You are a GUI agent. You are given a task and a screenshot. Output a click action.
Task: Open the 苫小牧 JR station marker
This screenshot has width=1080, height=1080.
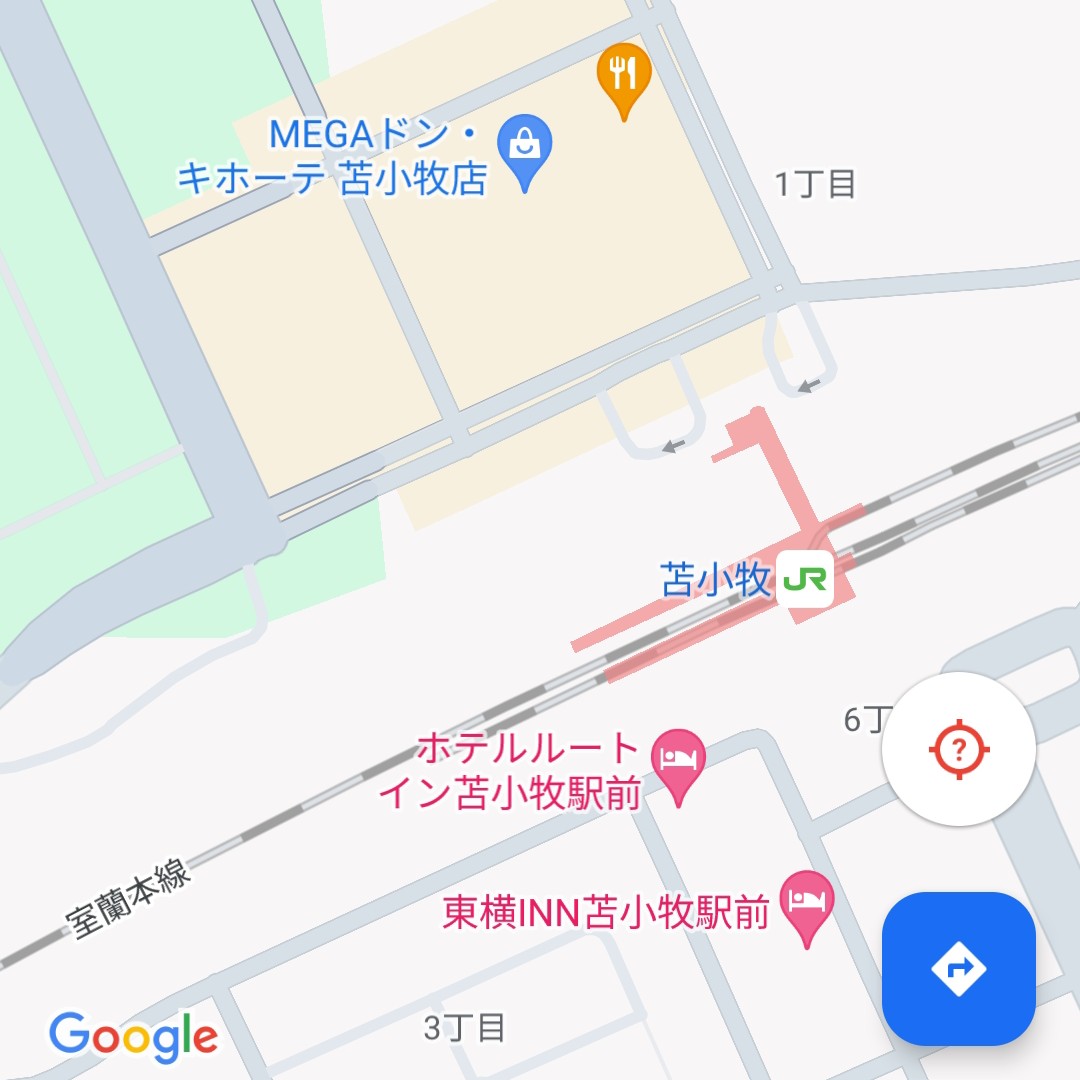pos(806,579)
